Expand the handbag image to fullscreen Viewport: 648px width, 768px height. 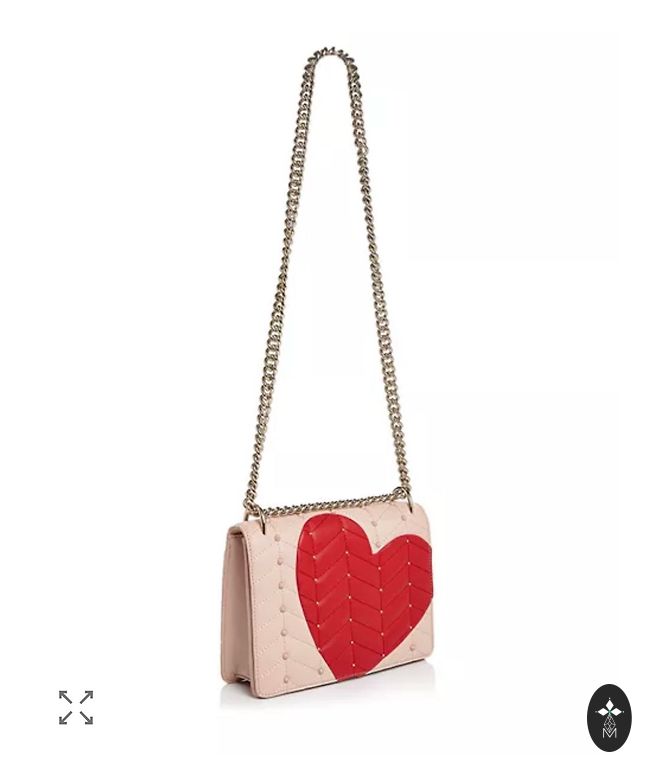(76, 707)
